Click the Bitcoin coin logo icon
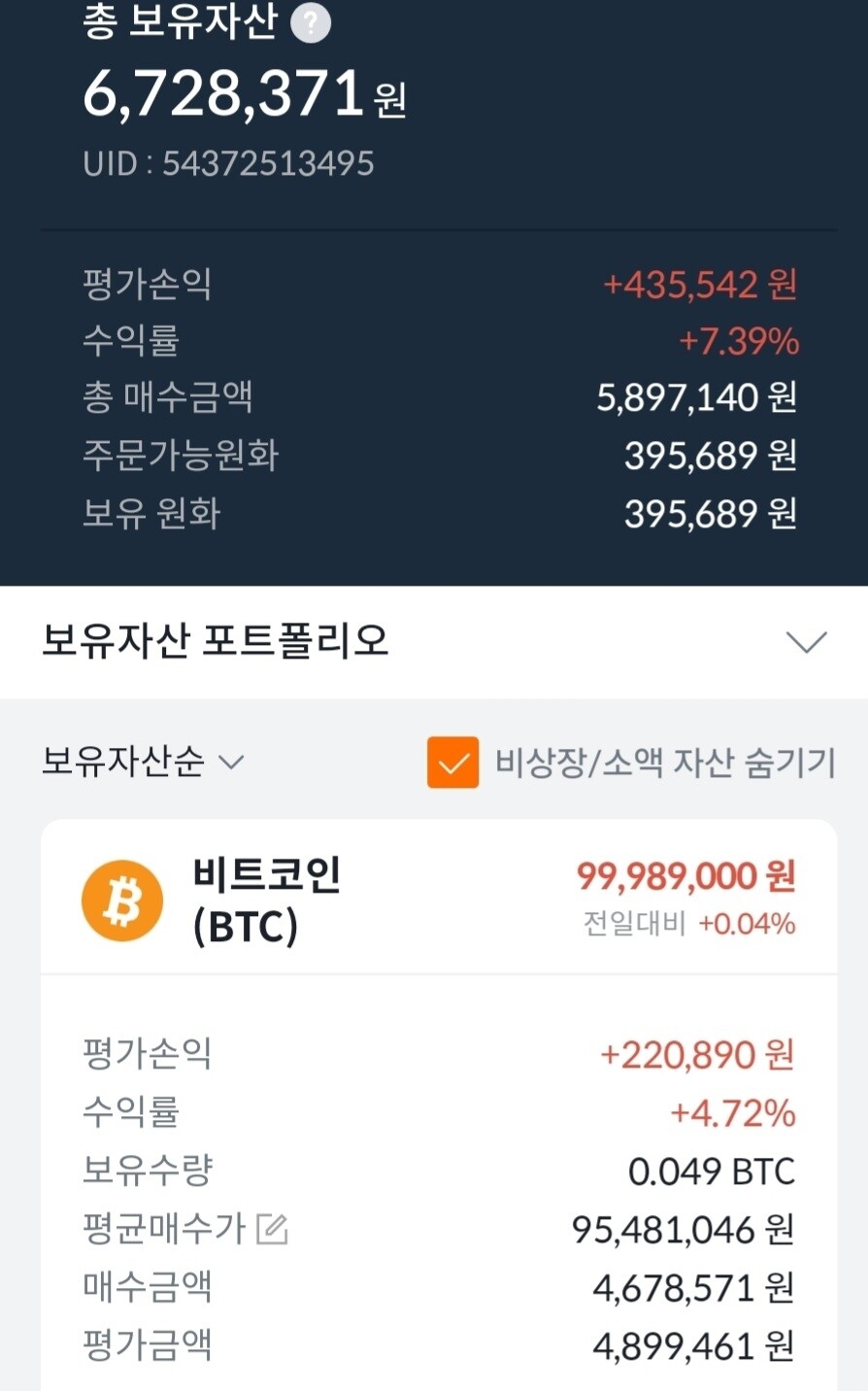 pyautogui.click(x=121, y=899)
